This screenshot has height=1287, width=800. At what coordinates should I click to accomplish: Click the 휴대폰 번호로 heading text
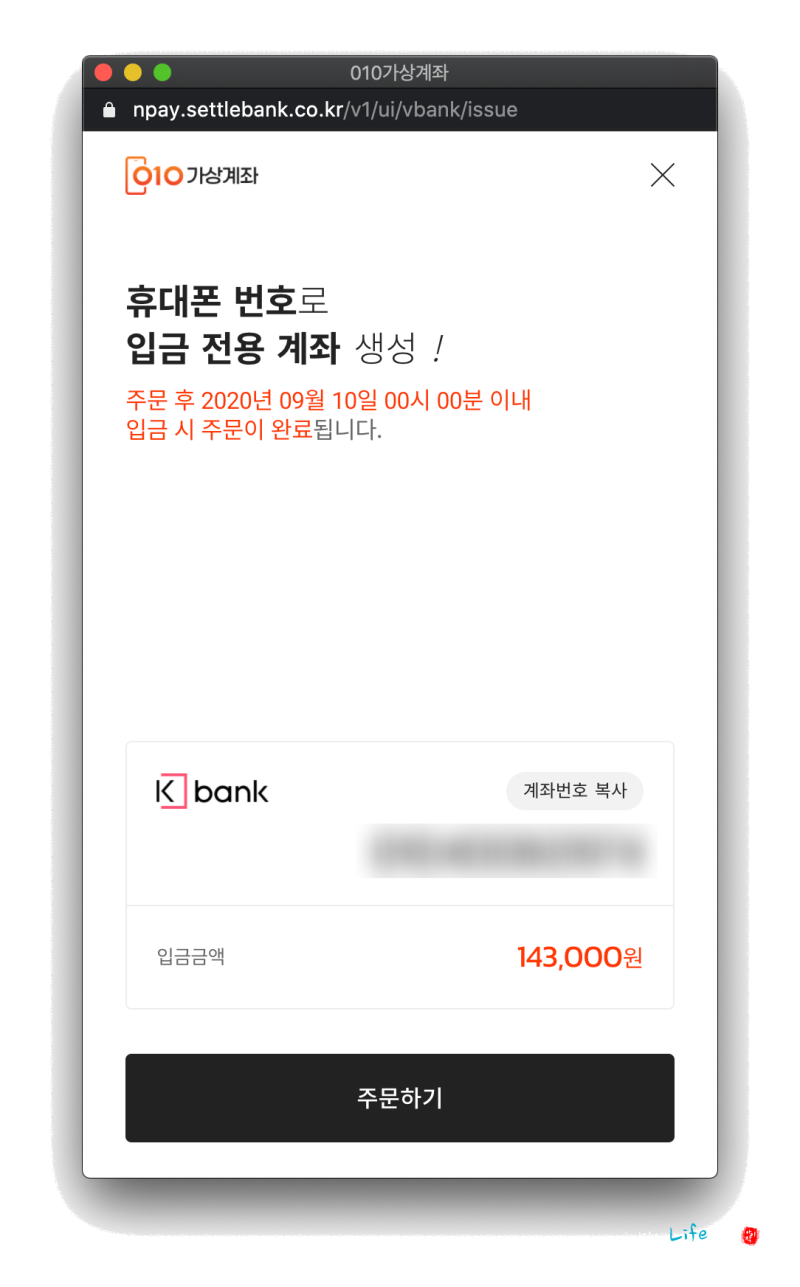click(225, 298)
